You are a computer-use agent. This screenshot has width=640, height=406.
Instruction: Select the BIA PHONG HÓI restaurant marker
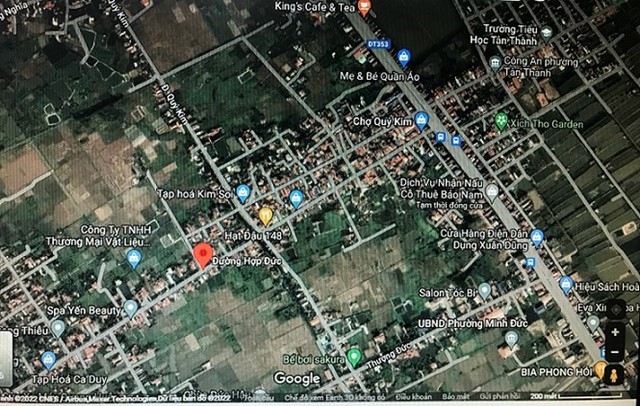[x=600, y=369]
